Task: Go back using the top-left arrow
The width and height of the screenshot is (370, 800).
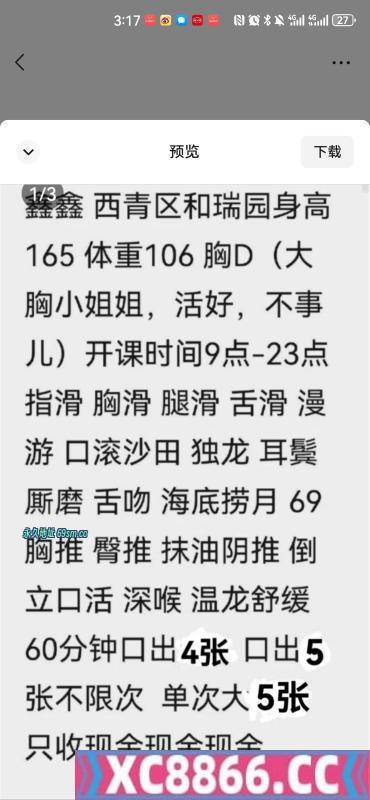Action: coord(20,63)
